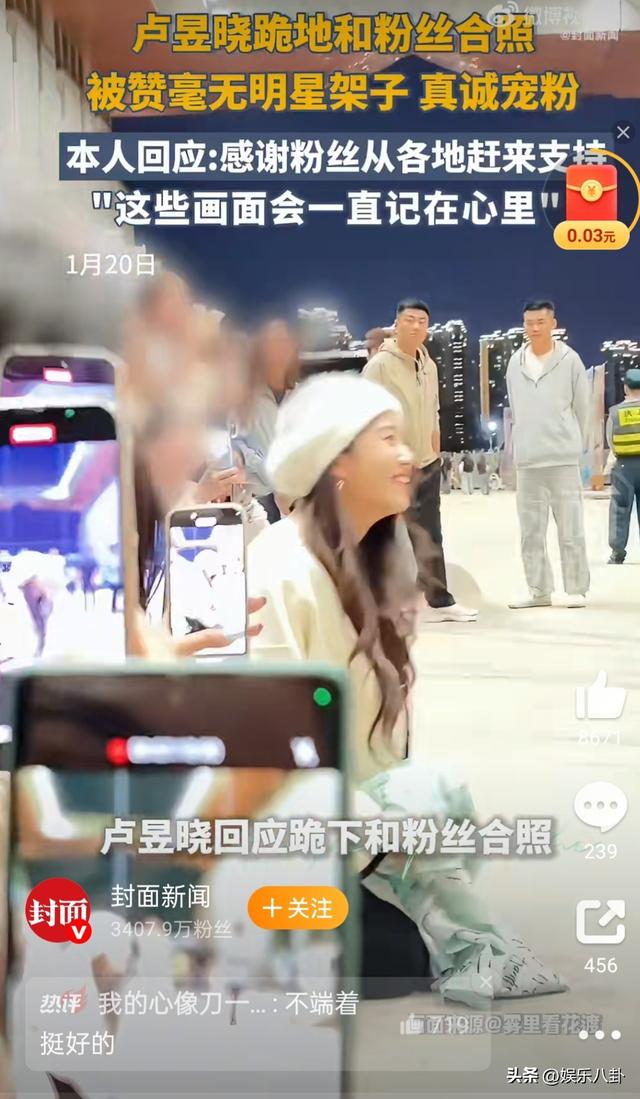Open the more options menu
The height and width of the screenshot is (1099, 640).
coord(600,1035)
